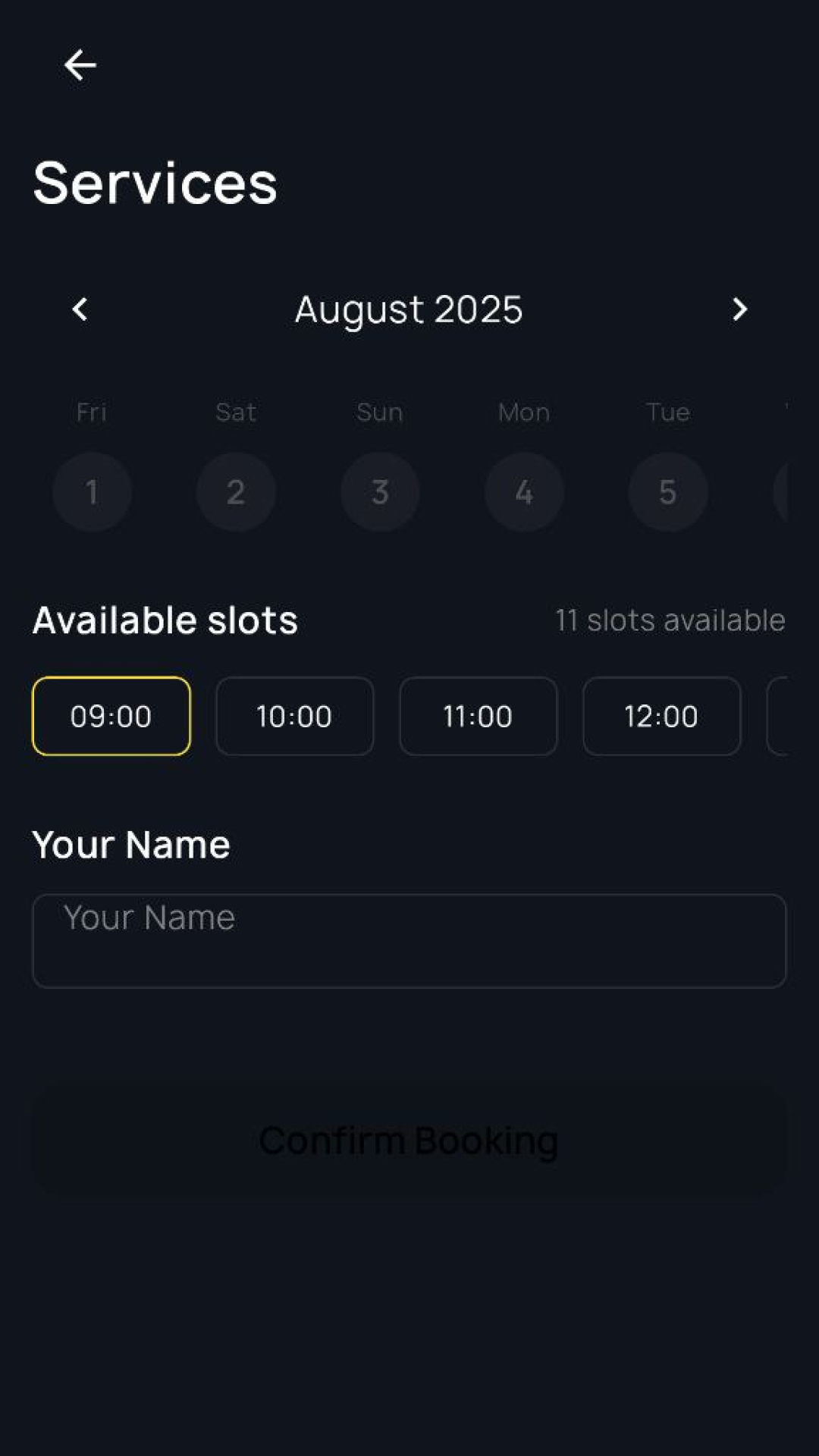Image resolution: width=819 pixels, height=1456 pixels.
Task: Select Tuesday the 5th
Action: (x=668, y=491)
